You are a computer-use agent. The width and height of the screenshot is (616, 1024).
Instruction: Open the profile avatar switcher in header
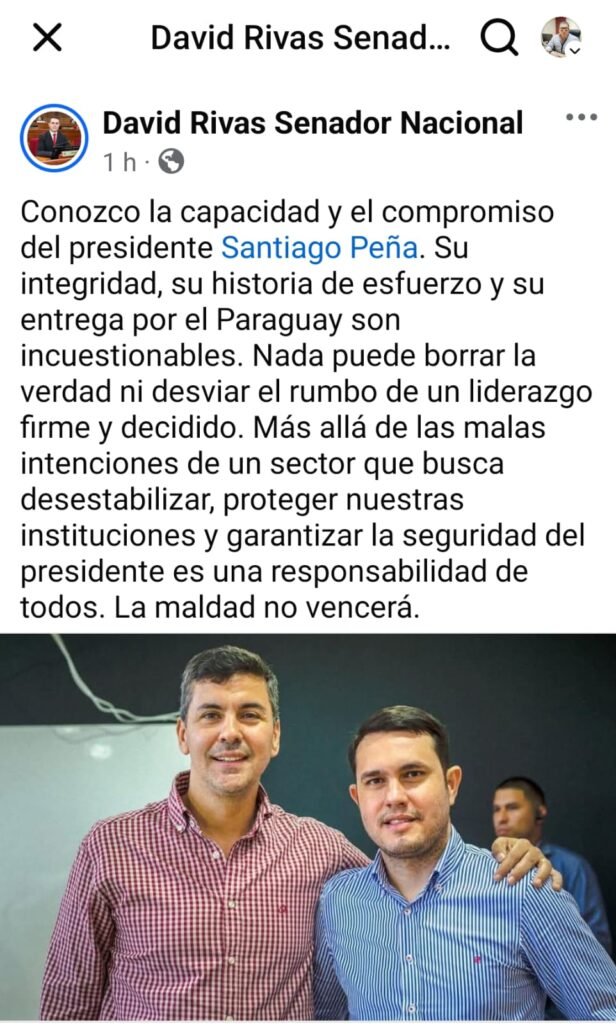click(x=561, y=38)
